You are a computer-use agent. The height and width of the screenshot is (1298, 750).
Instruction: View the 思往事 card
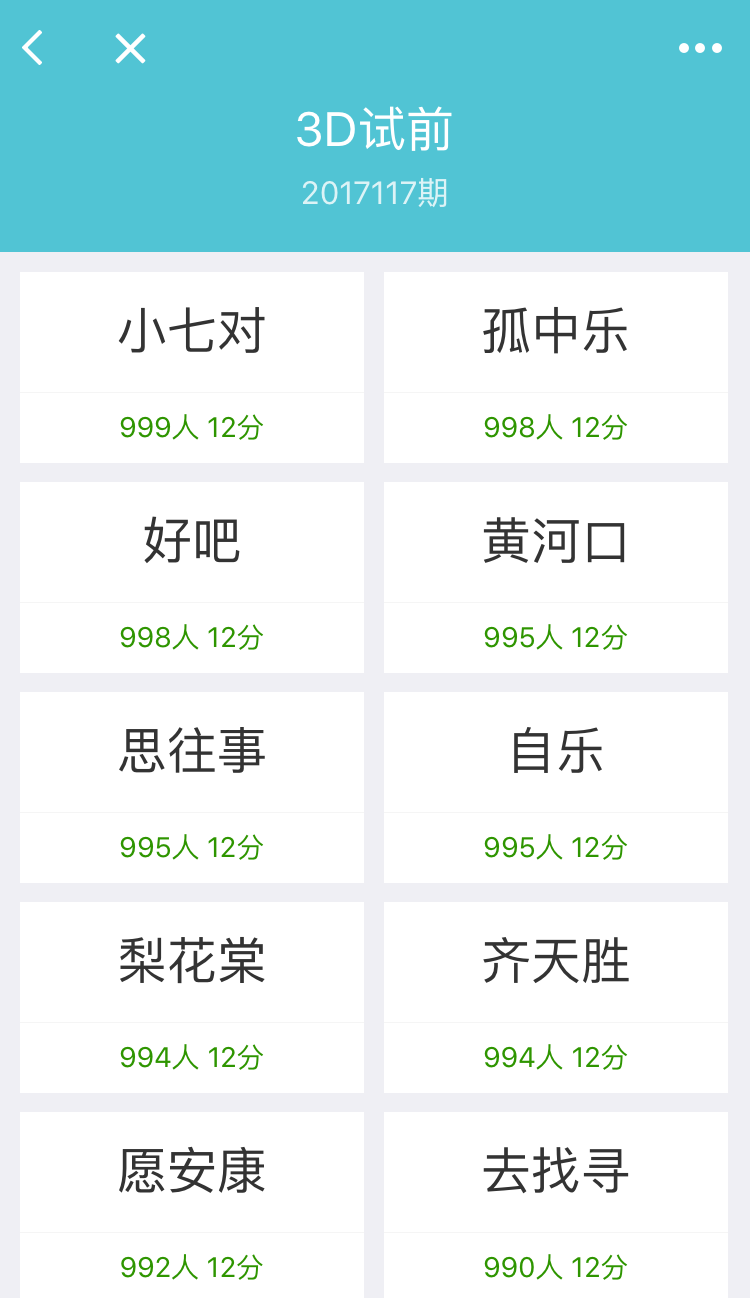pyautogui.click(x=192, y=787)
